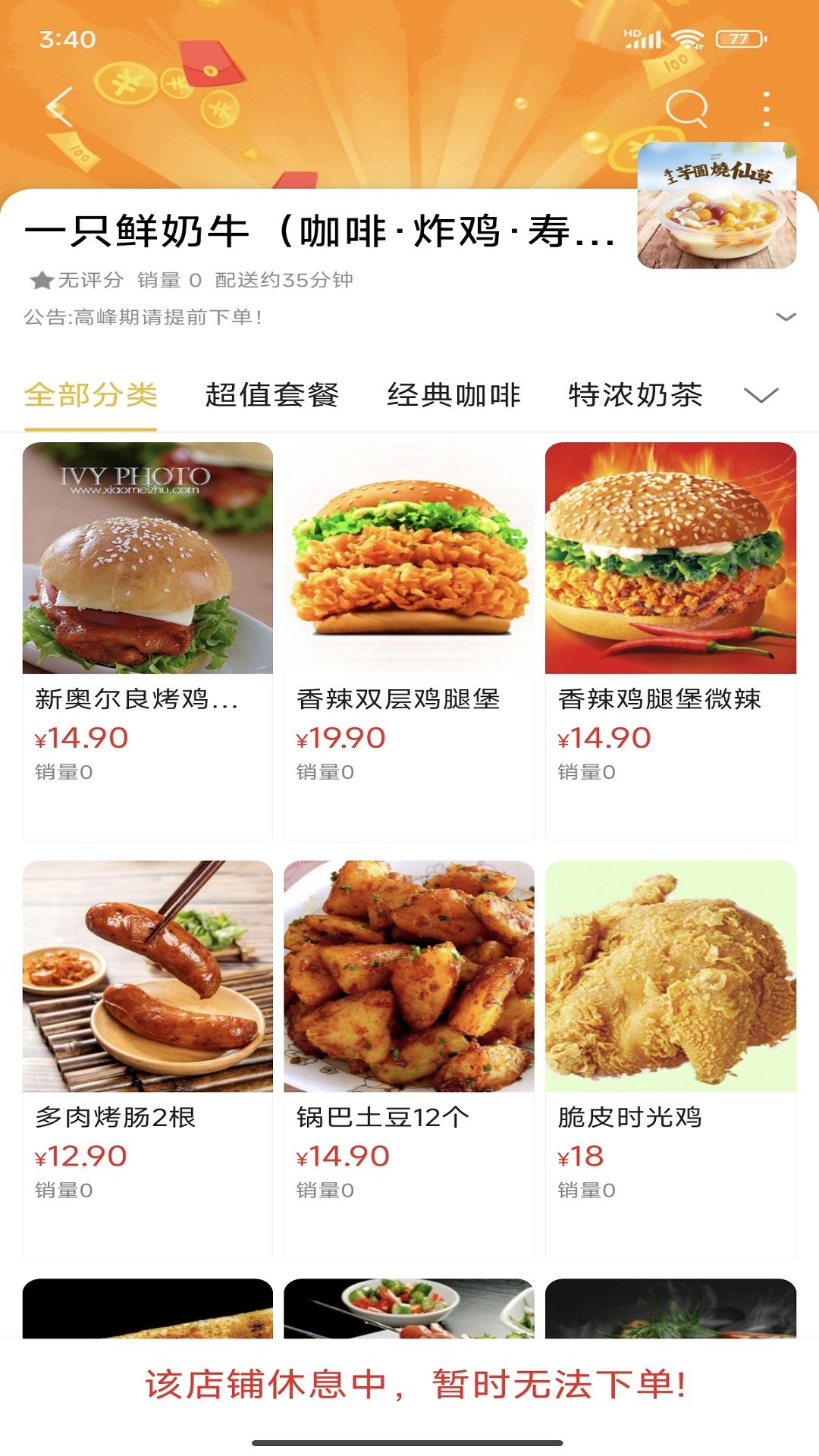Screen dimensions: 819x1456
Task: Tap the shop banner 芋圆烧仙草 thumbnail
Action: [717, 206]
